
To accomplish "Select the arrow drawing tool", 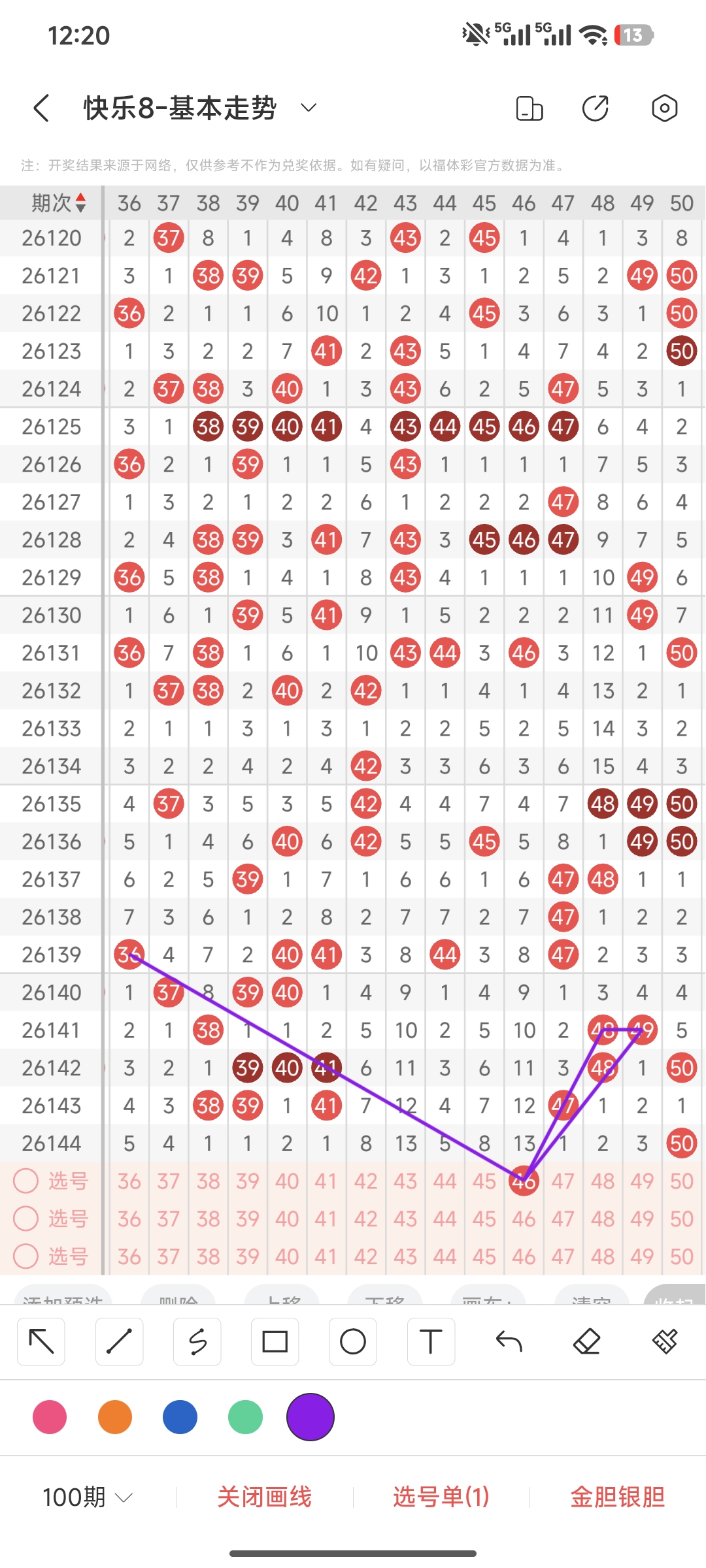I will (x=41, y=1342).
